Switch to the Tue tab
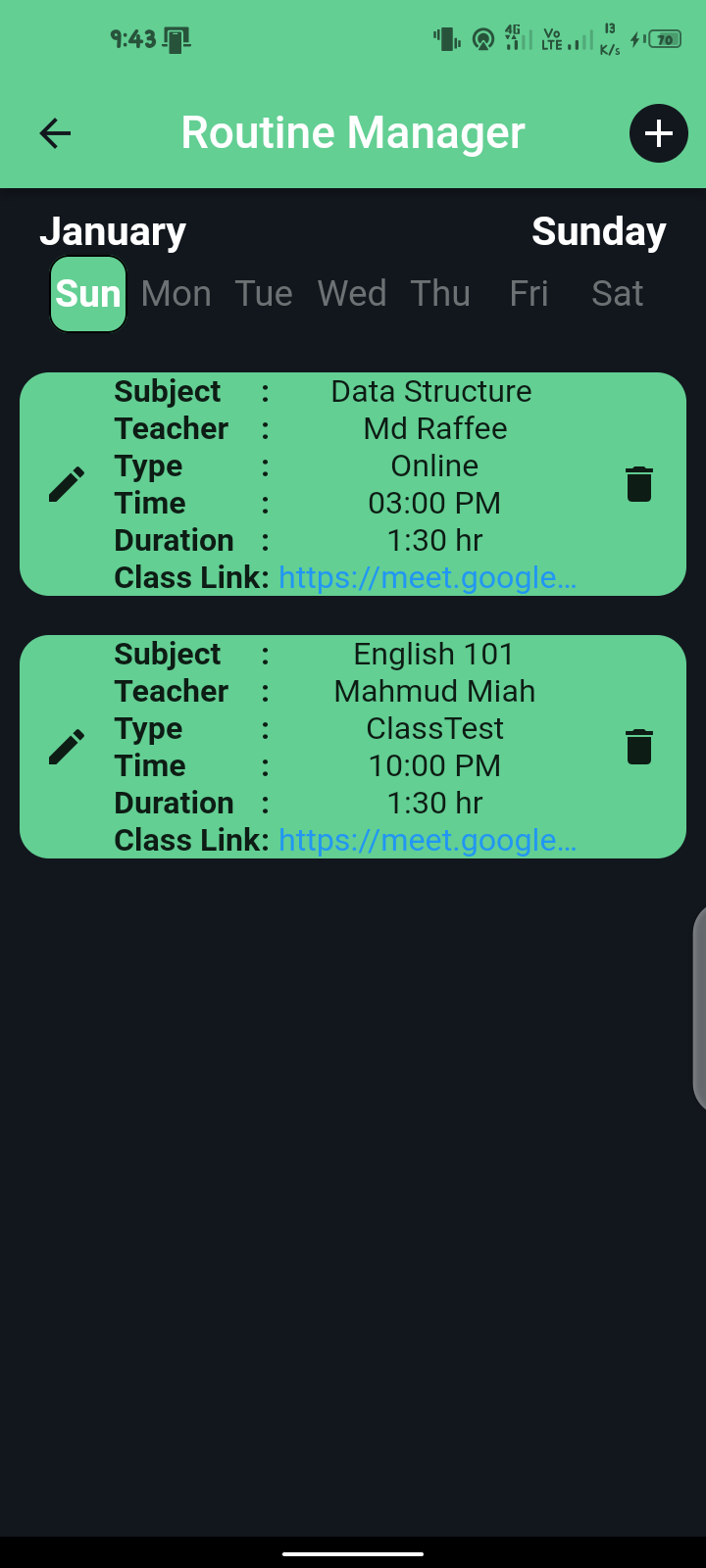The image size is (706, 1568). point(264,294)
